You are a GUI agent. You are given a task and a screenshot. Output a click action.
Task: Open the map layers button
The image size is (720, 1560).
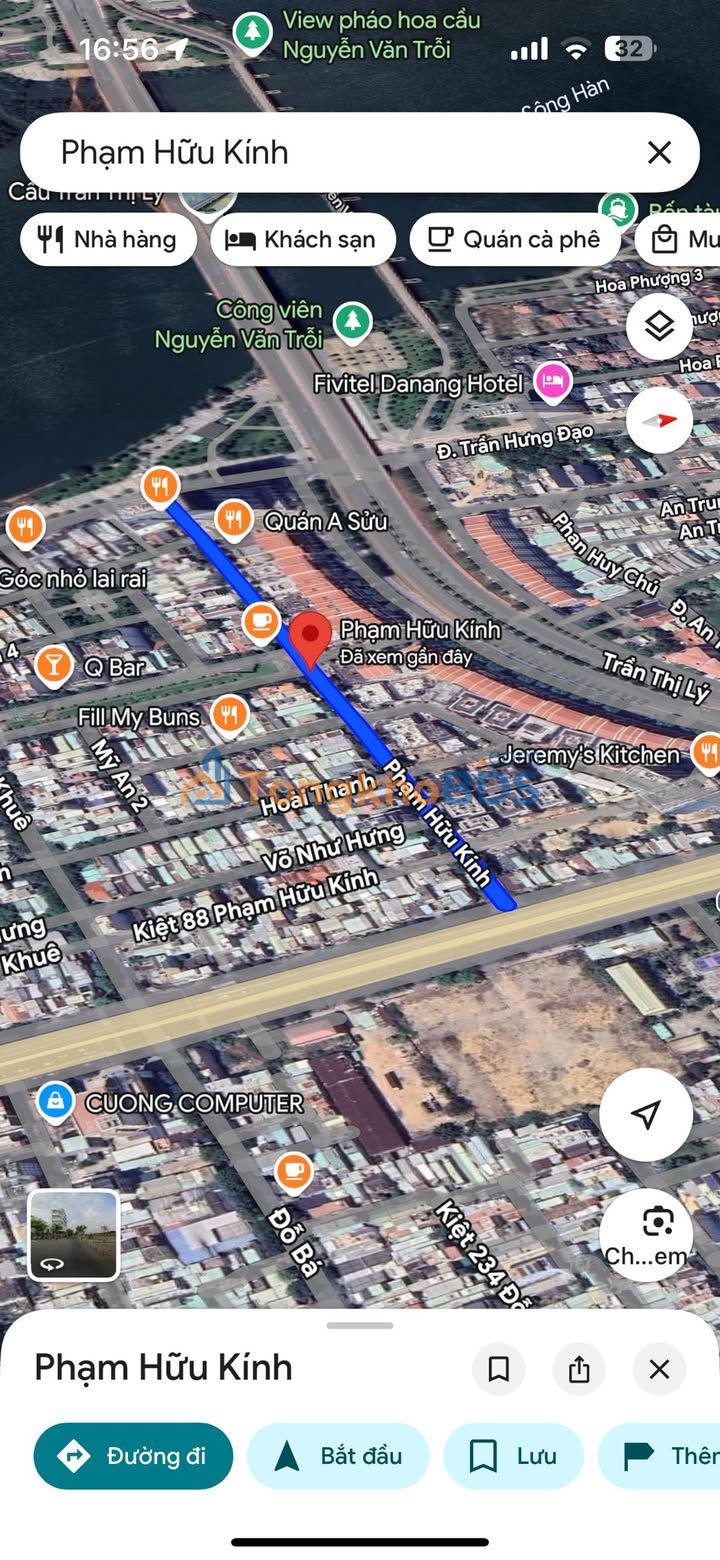pos(659,326)
